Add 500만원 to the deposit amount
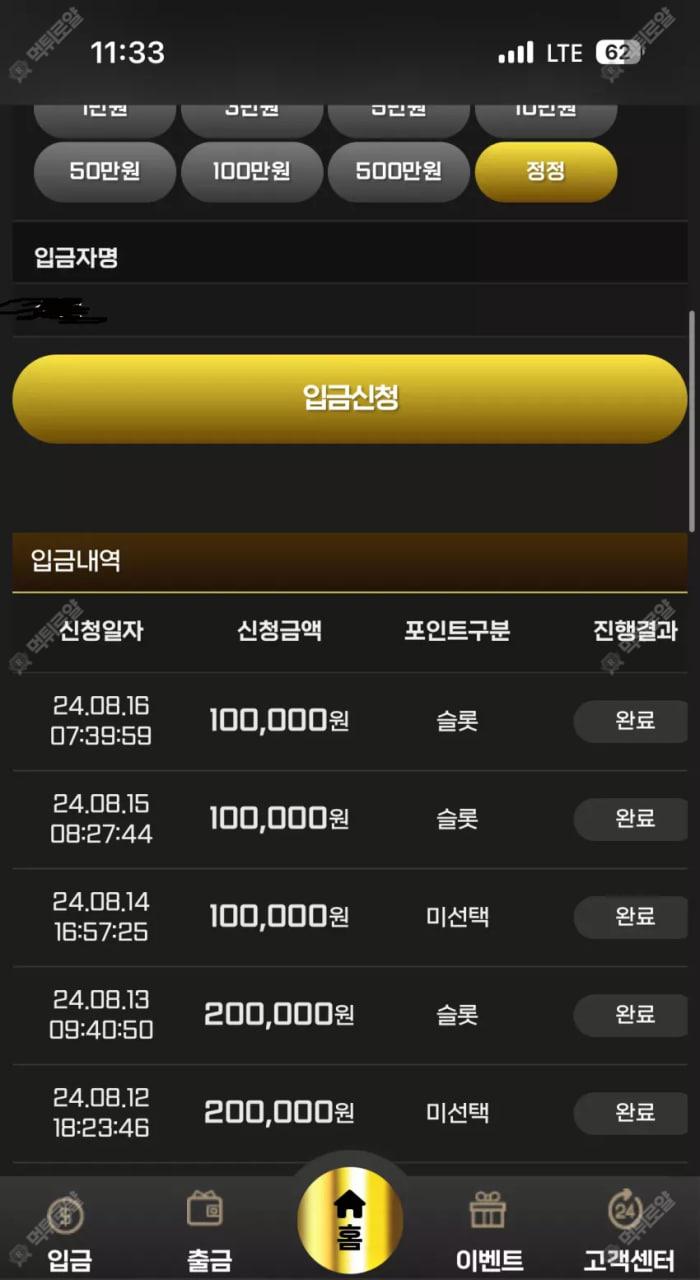Viewport: 700px width, 1280px height. 398,171
